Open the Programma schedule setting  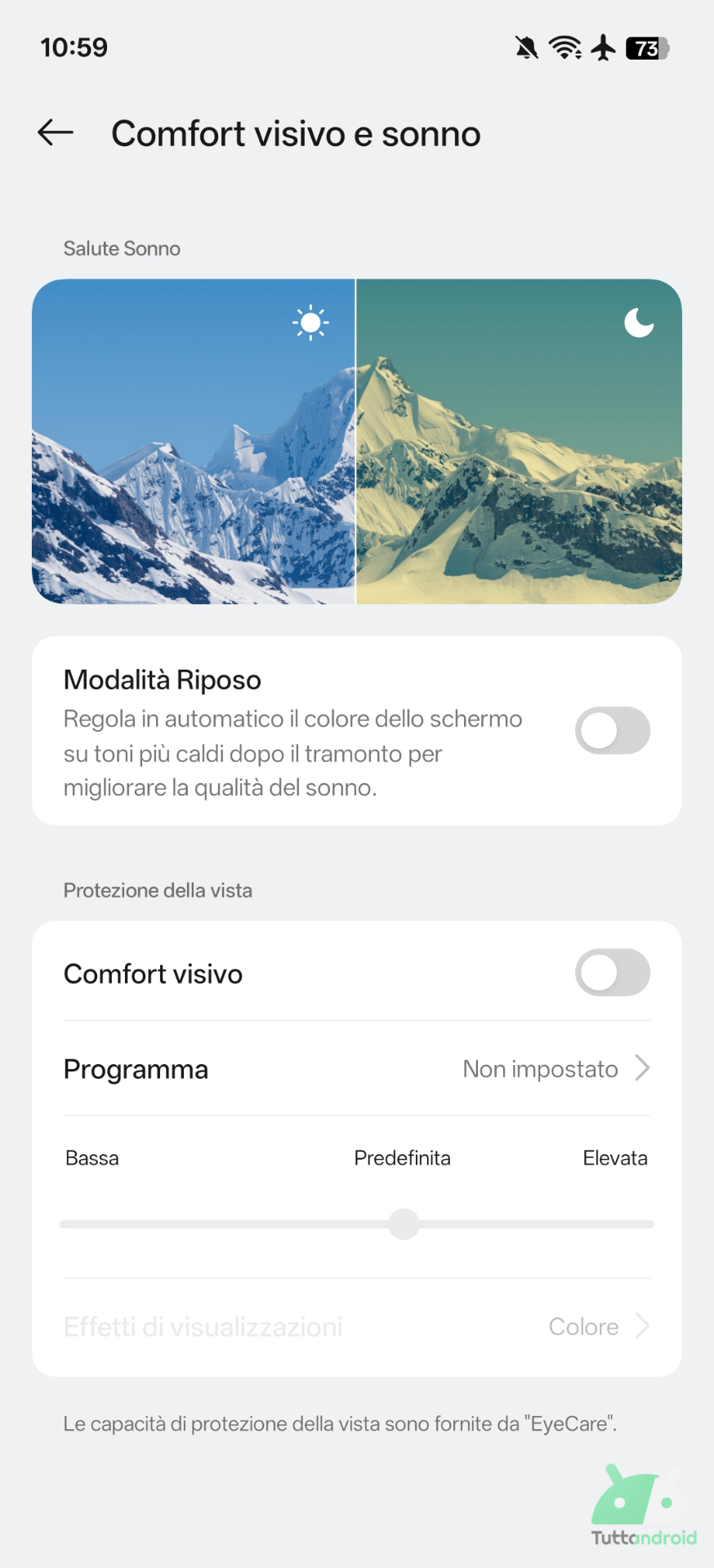[357, 1069]
